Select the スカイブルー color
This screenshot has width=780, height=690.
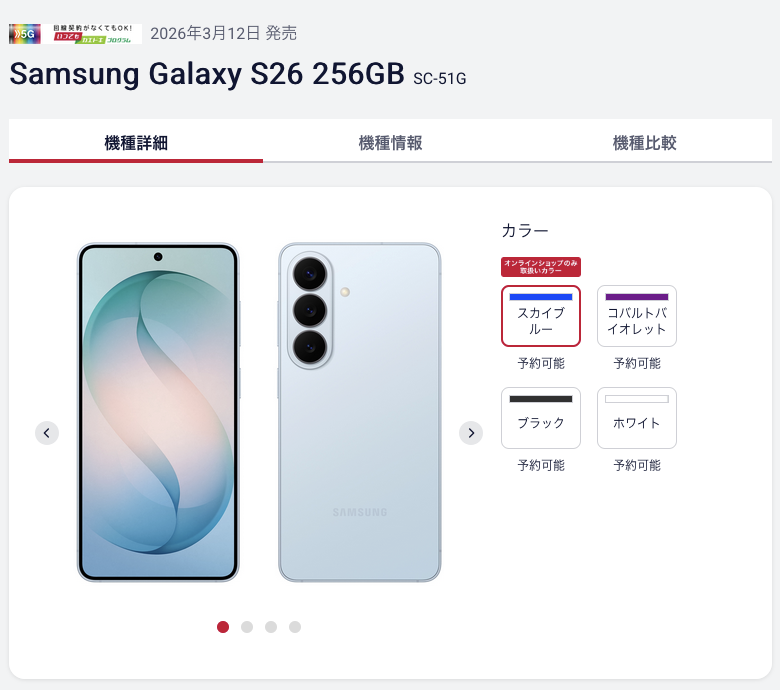(541, 316)
